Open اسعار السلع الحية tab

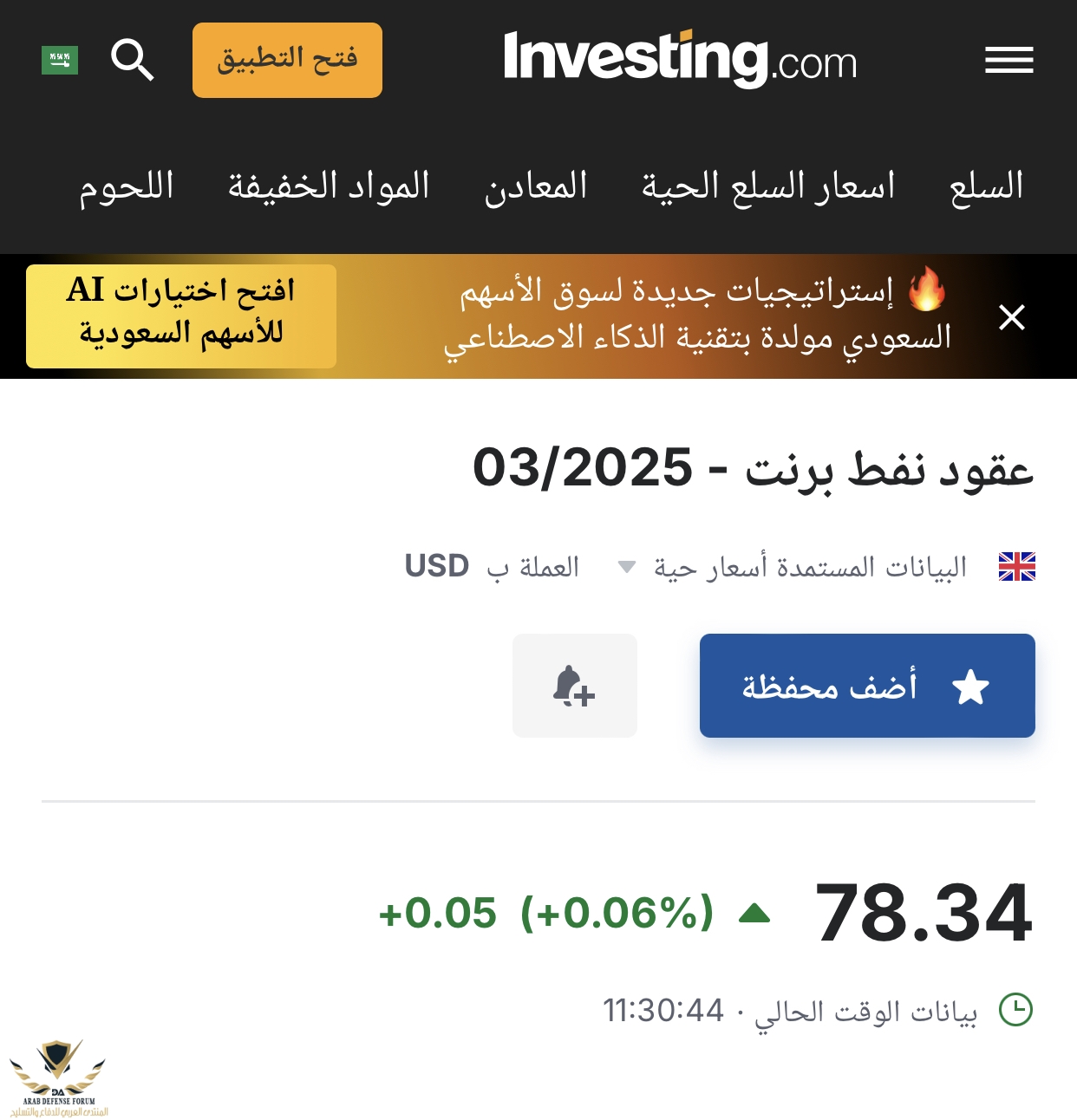pyautogui.click(x=767, y=186)
